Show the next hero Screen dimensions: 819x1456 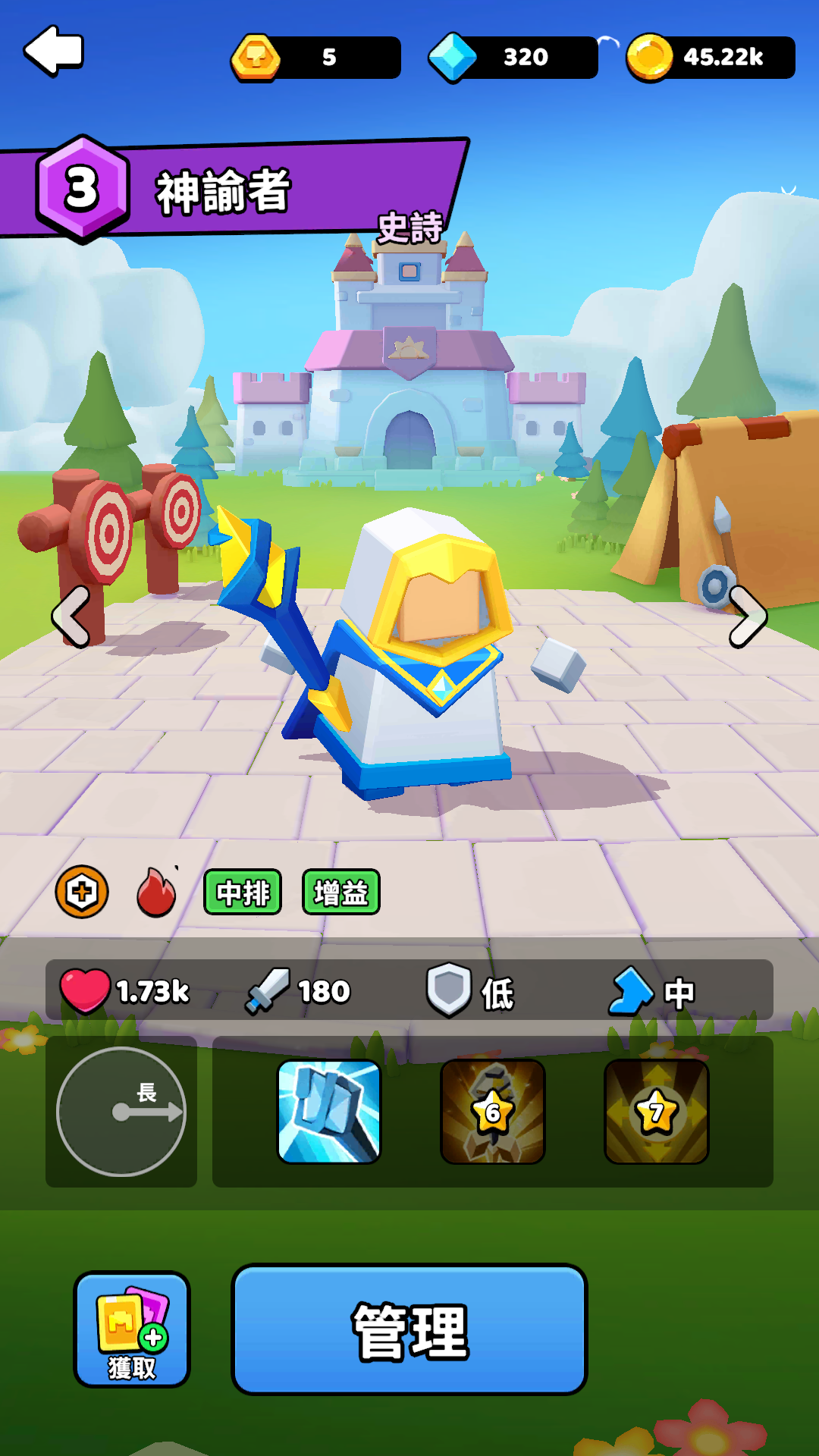[748, 617]
